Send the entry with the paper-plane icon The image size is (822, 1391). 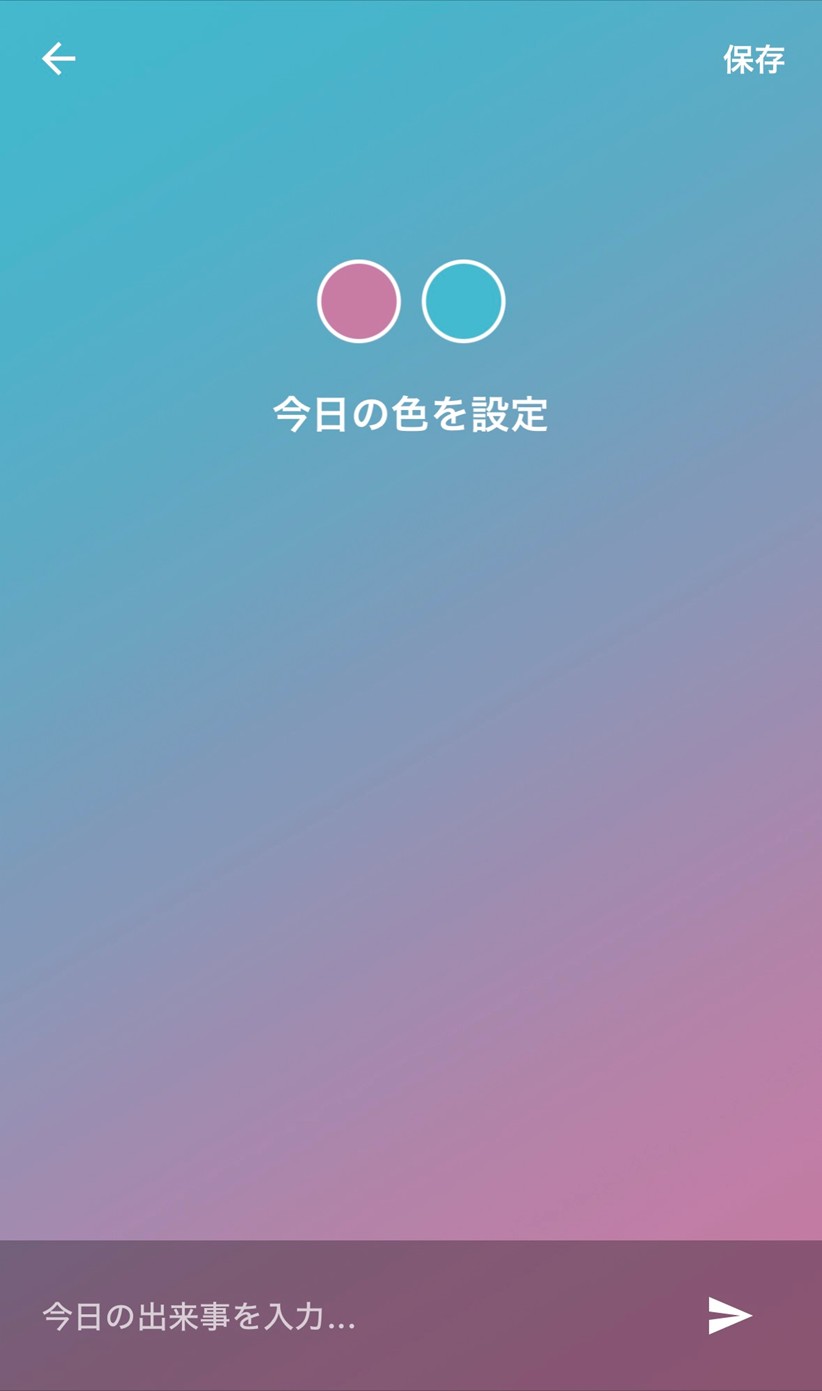pyautogui.click(x=729, y=1315)
